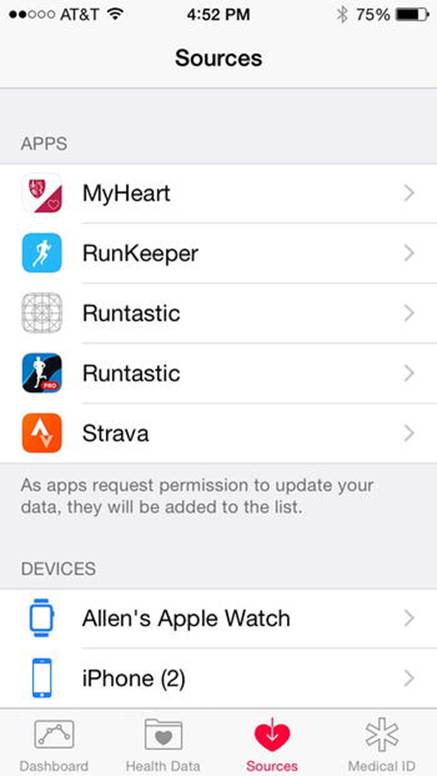Open the Medical ID tab
The height and width of the screenshot is (776, 437).
click(x=382, y=744)
